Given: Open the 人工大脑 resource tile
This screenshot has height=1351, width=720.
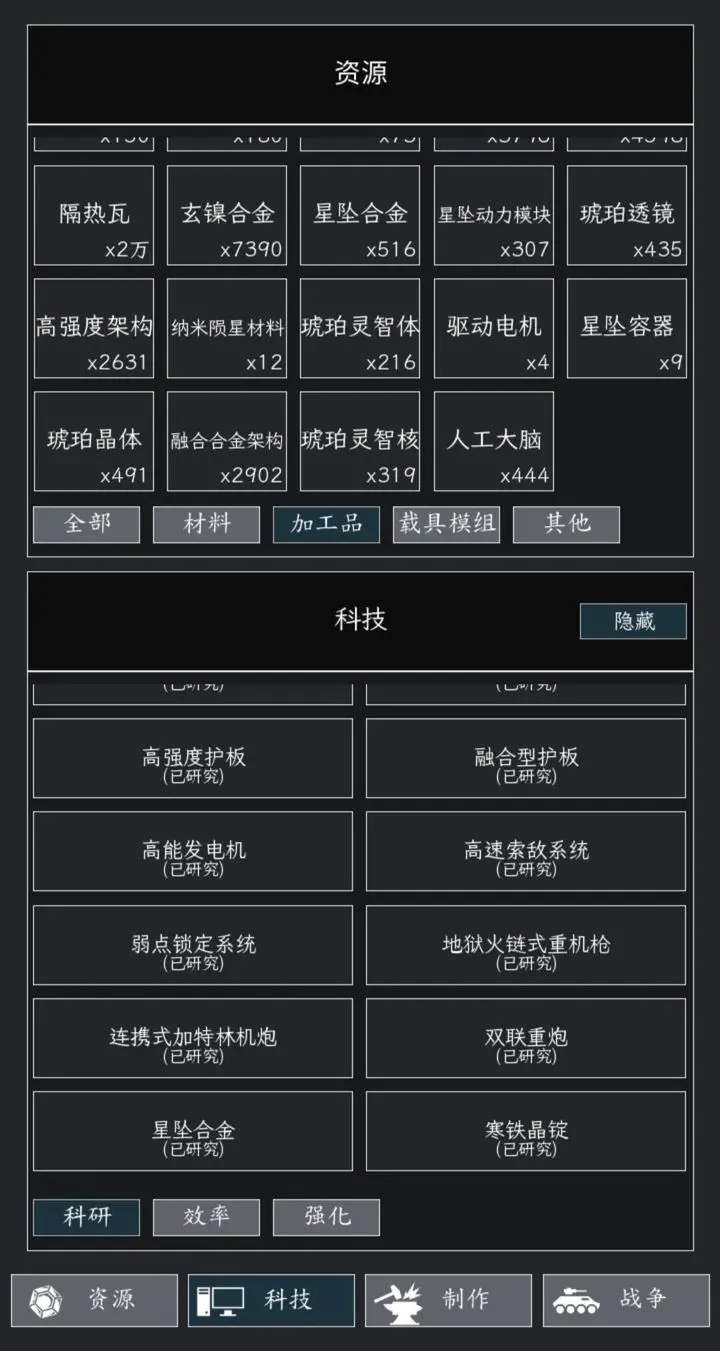Looking at the screenshot, I should [x=493, y=441].
